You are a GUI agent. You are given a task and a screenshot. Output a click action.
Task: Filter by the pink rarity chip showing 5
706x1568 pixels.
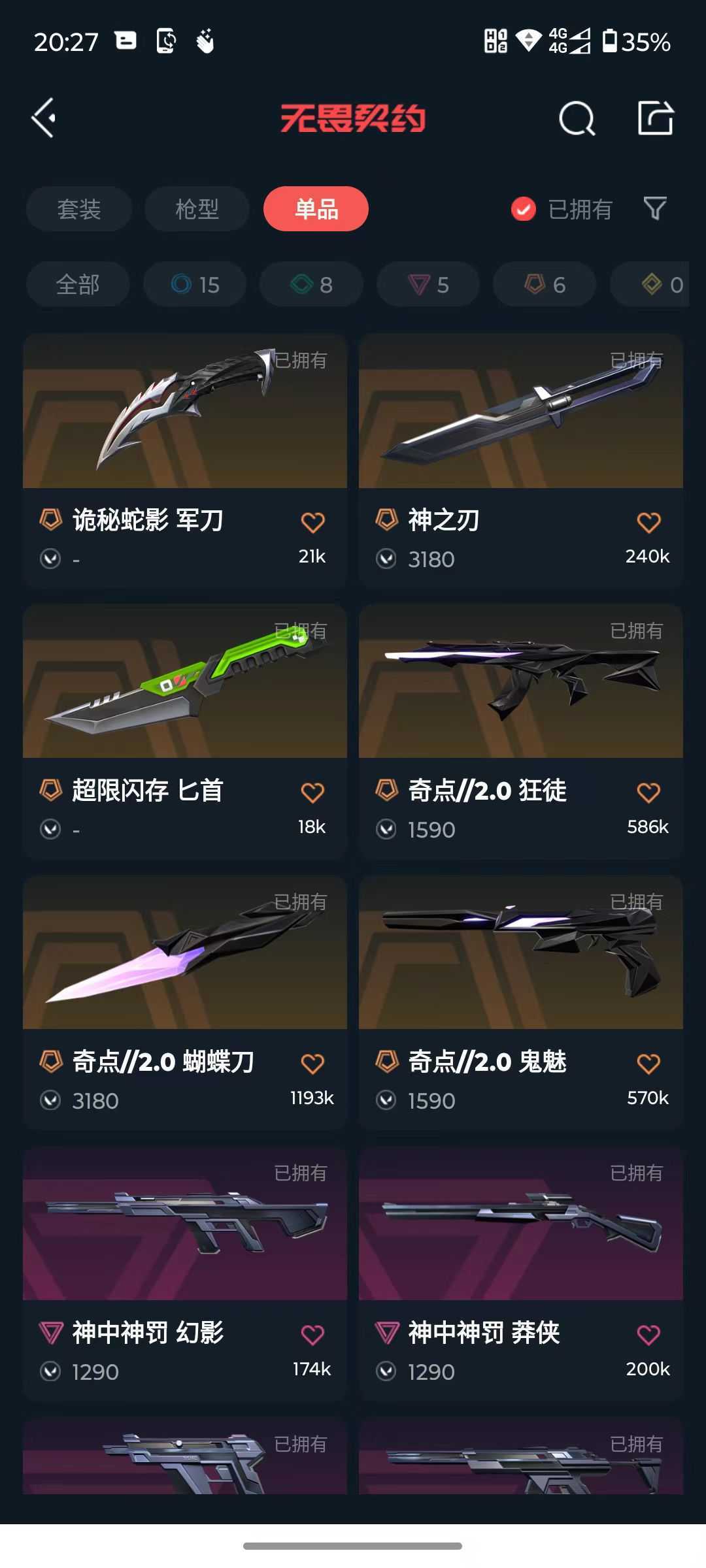point(428,285)
